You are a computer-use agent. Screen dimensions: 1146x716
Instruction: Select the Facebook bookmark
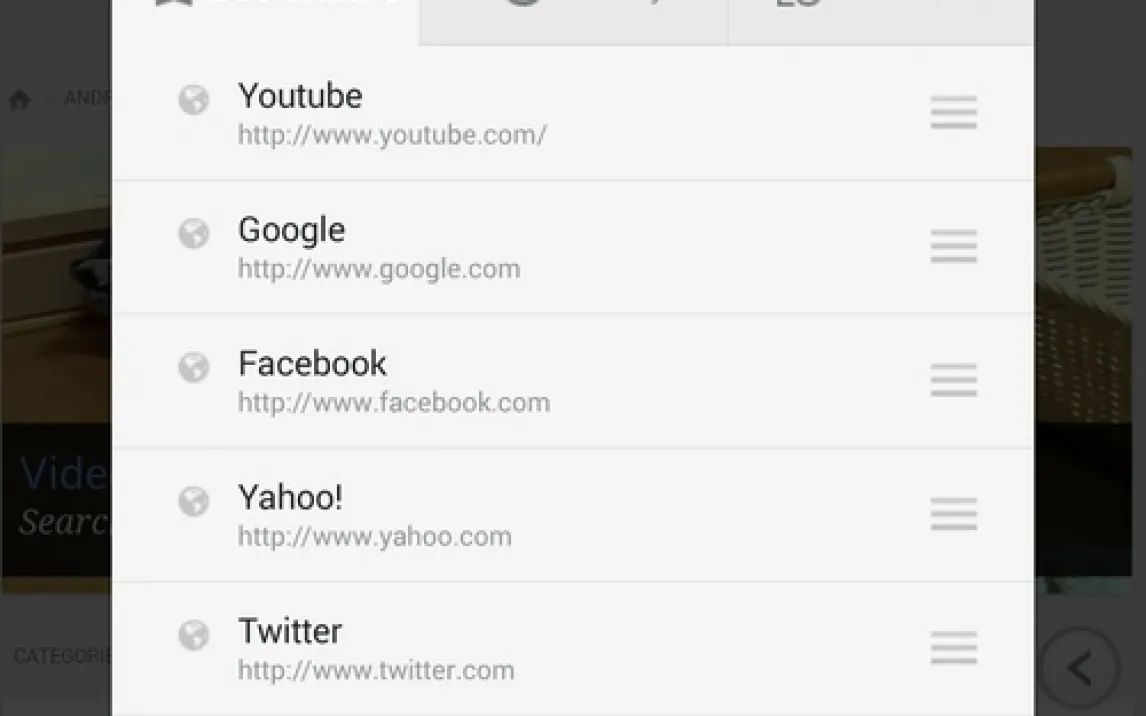tap(393, 381)
